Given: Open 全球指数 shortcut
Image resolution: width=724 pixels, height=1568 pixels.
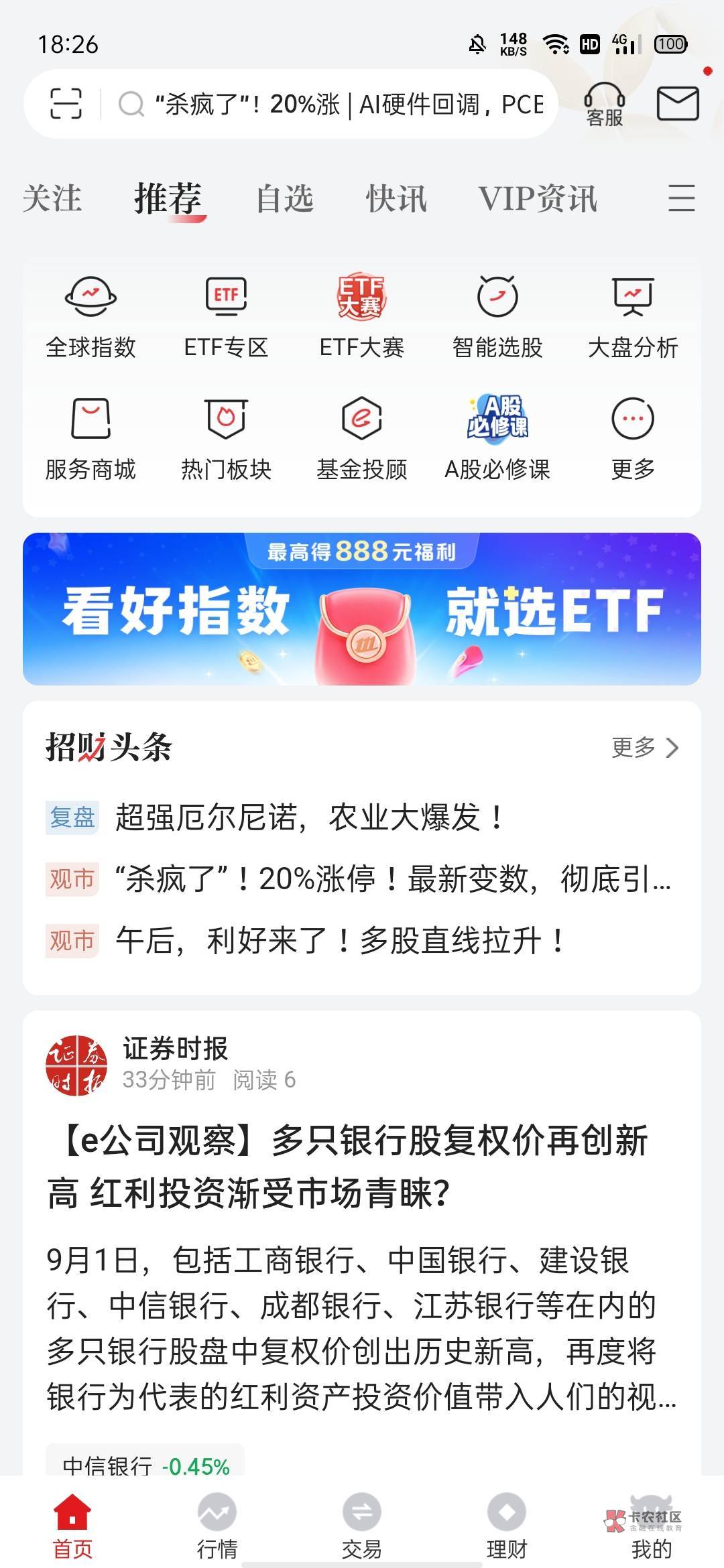Looking at the screenshot, I should [90, 318].
